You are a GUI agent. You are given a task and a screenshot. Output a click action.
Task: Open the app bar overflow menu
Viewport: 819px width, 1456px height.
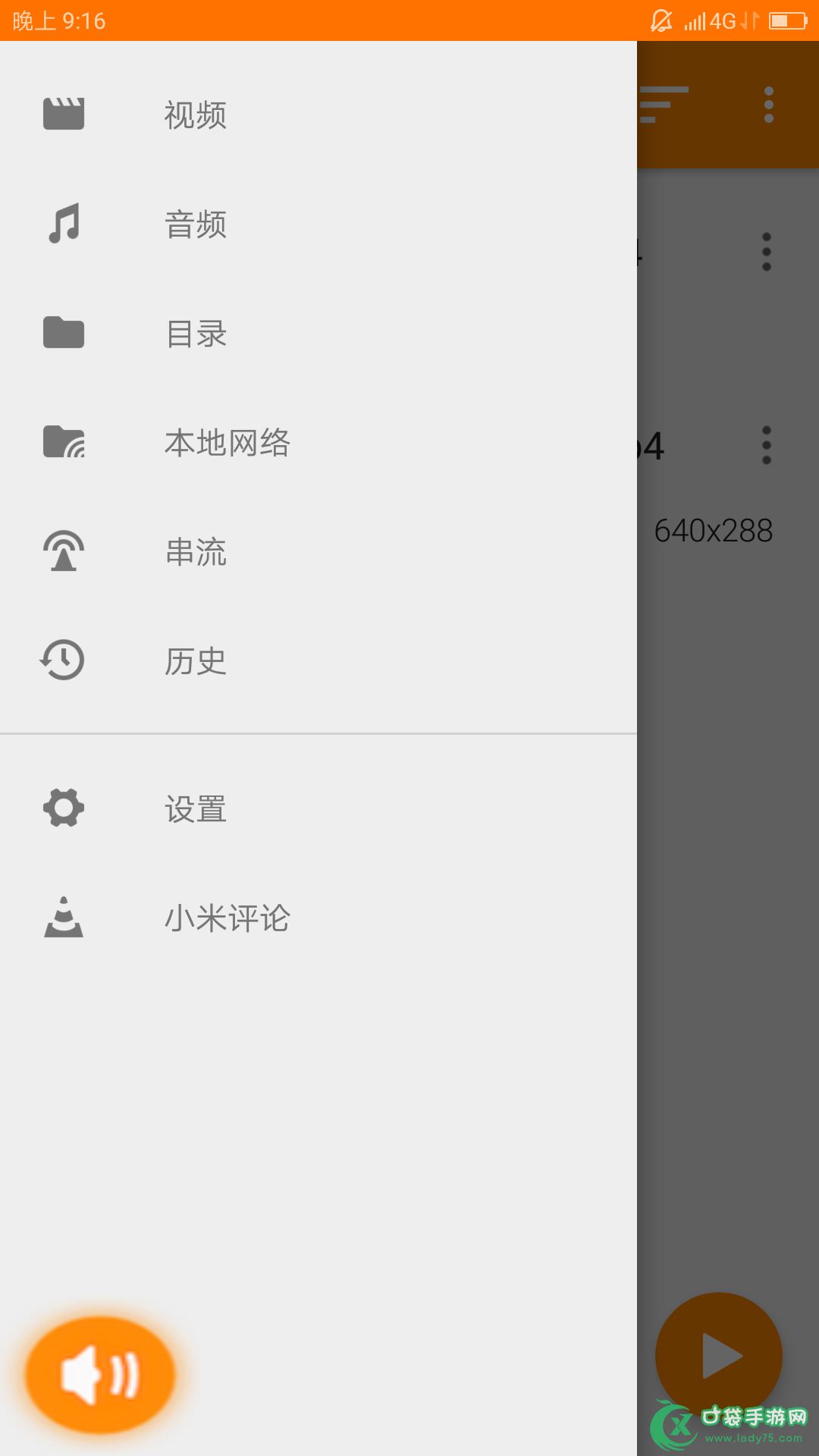tap(768, 105)
